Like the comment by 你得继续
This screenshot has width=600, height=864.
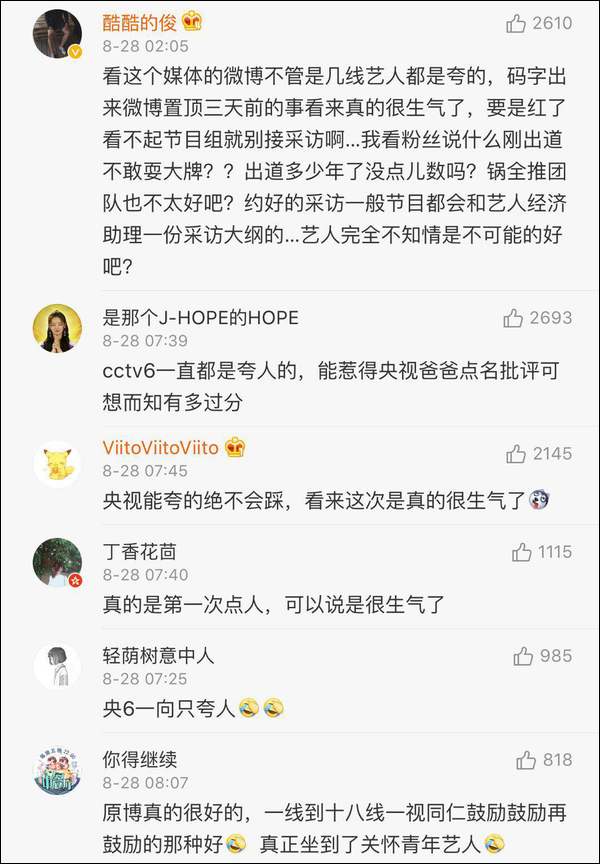pos(526,760)
